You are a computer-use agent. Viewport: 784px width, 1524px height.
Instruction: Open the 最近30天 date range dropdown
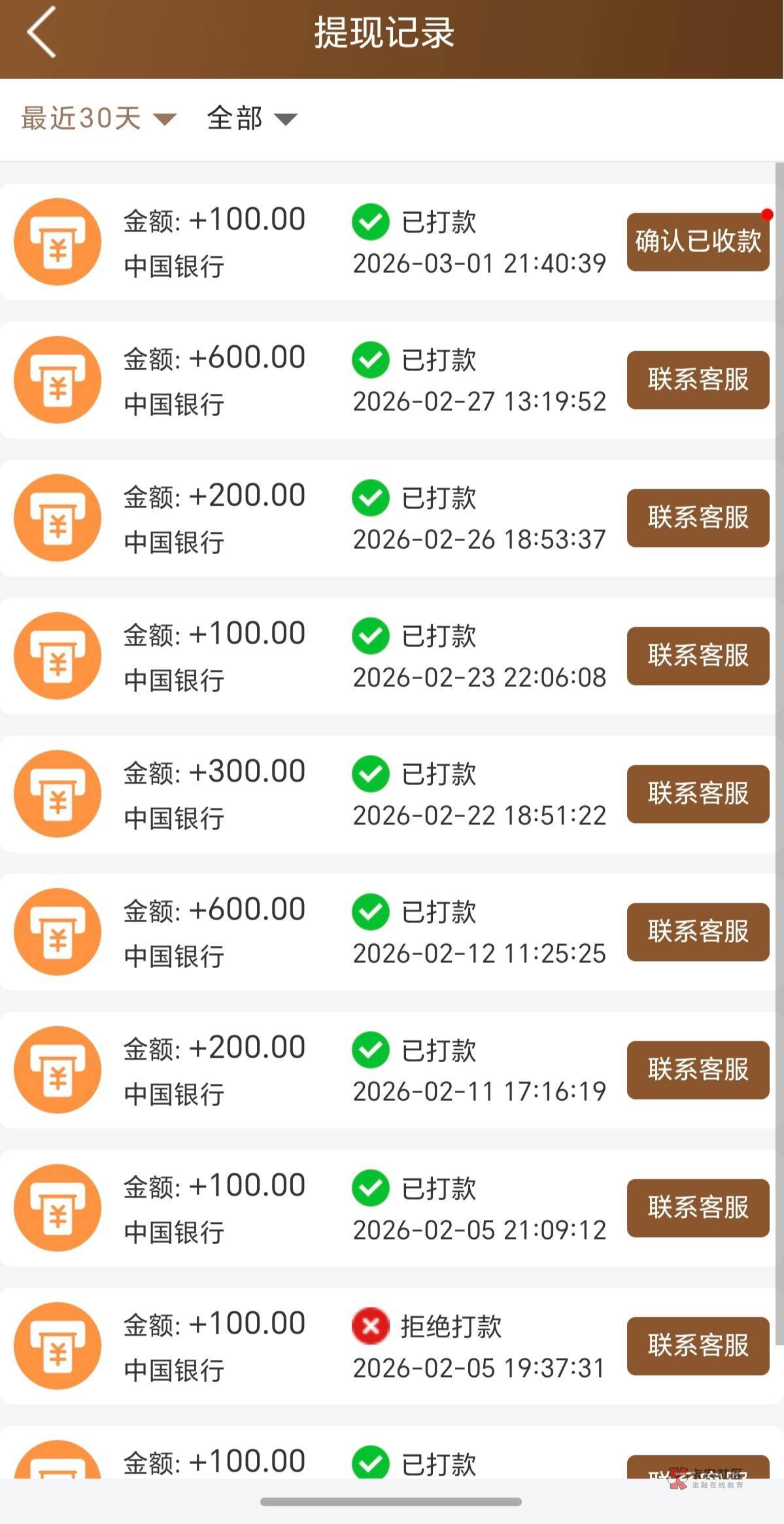98,118
